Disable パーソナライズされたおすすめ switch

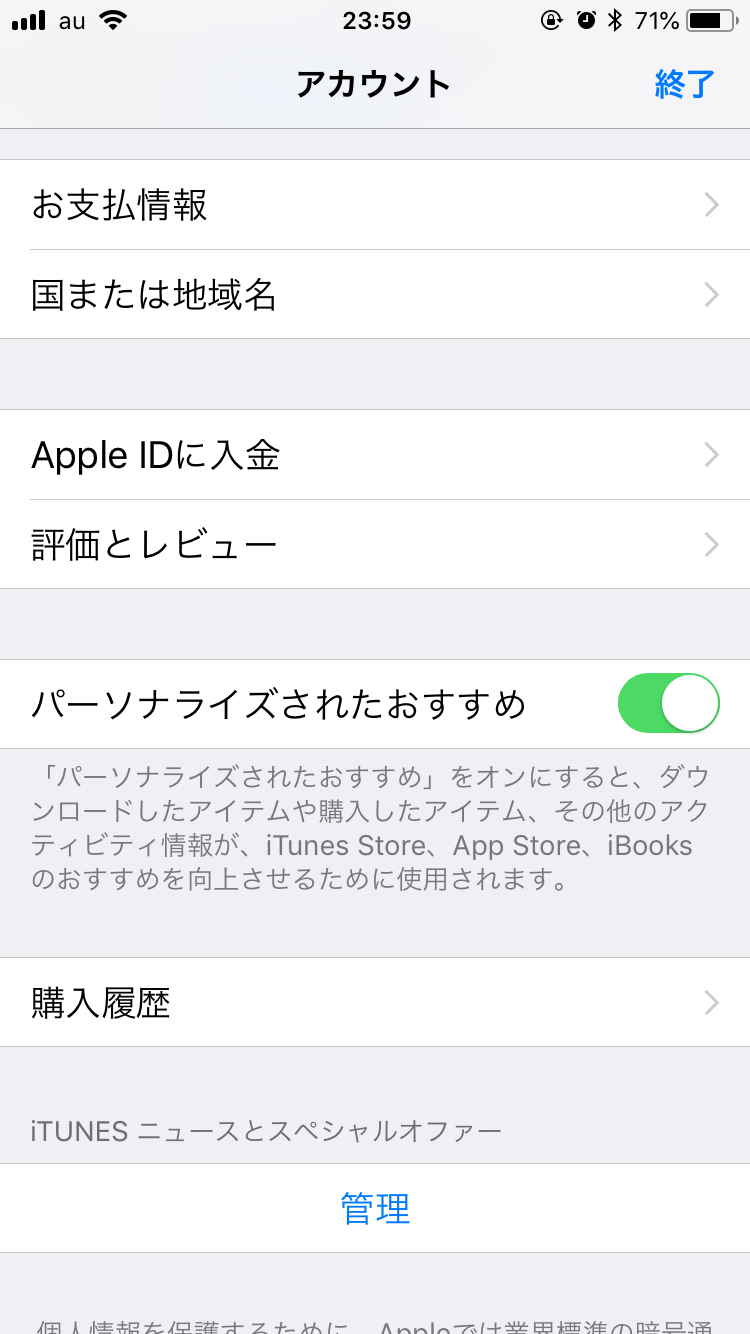click(668, 704)
